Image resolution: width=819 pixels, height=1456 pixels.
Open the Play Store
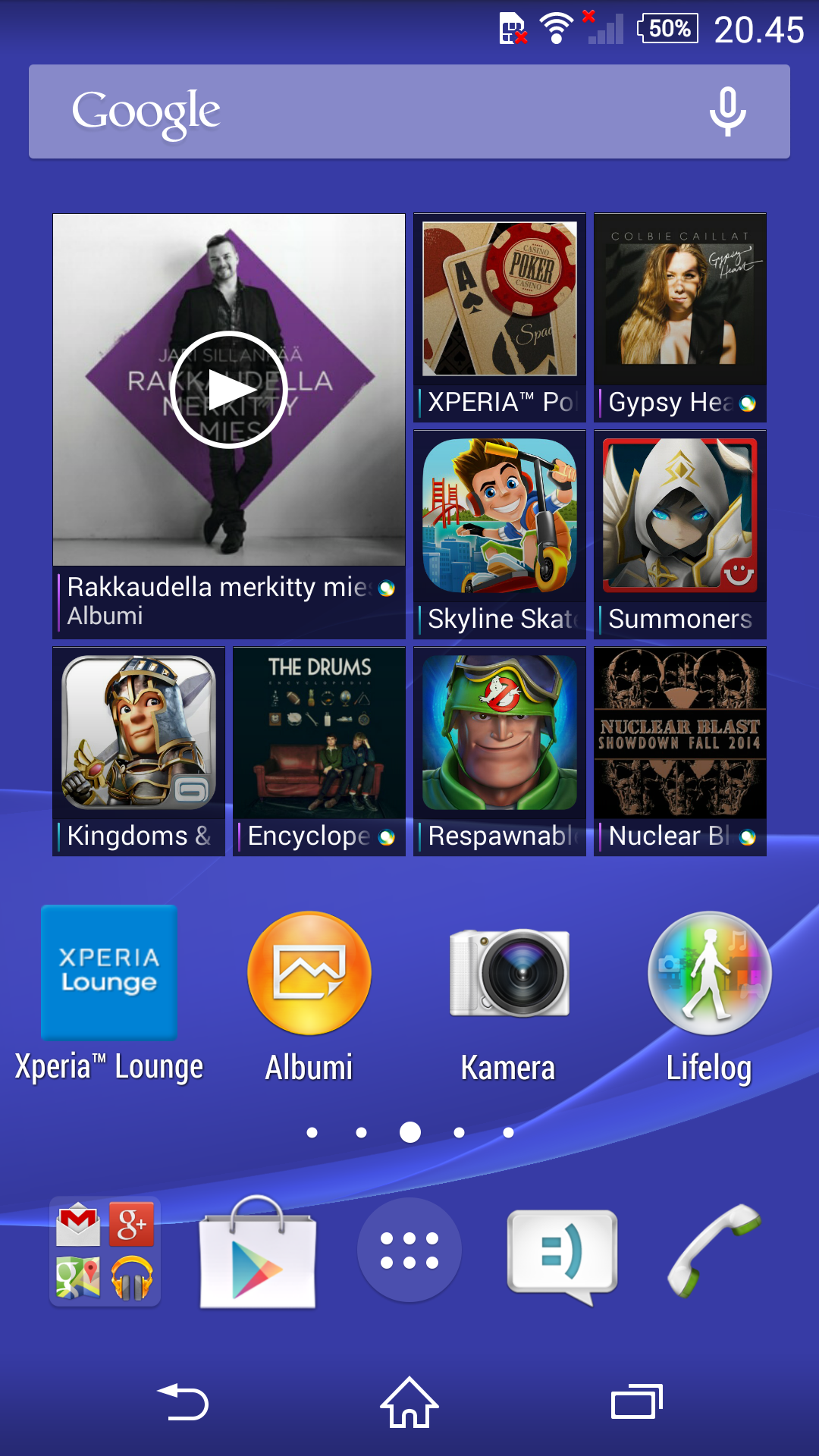click(x=258, y=1251)
